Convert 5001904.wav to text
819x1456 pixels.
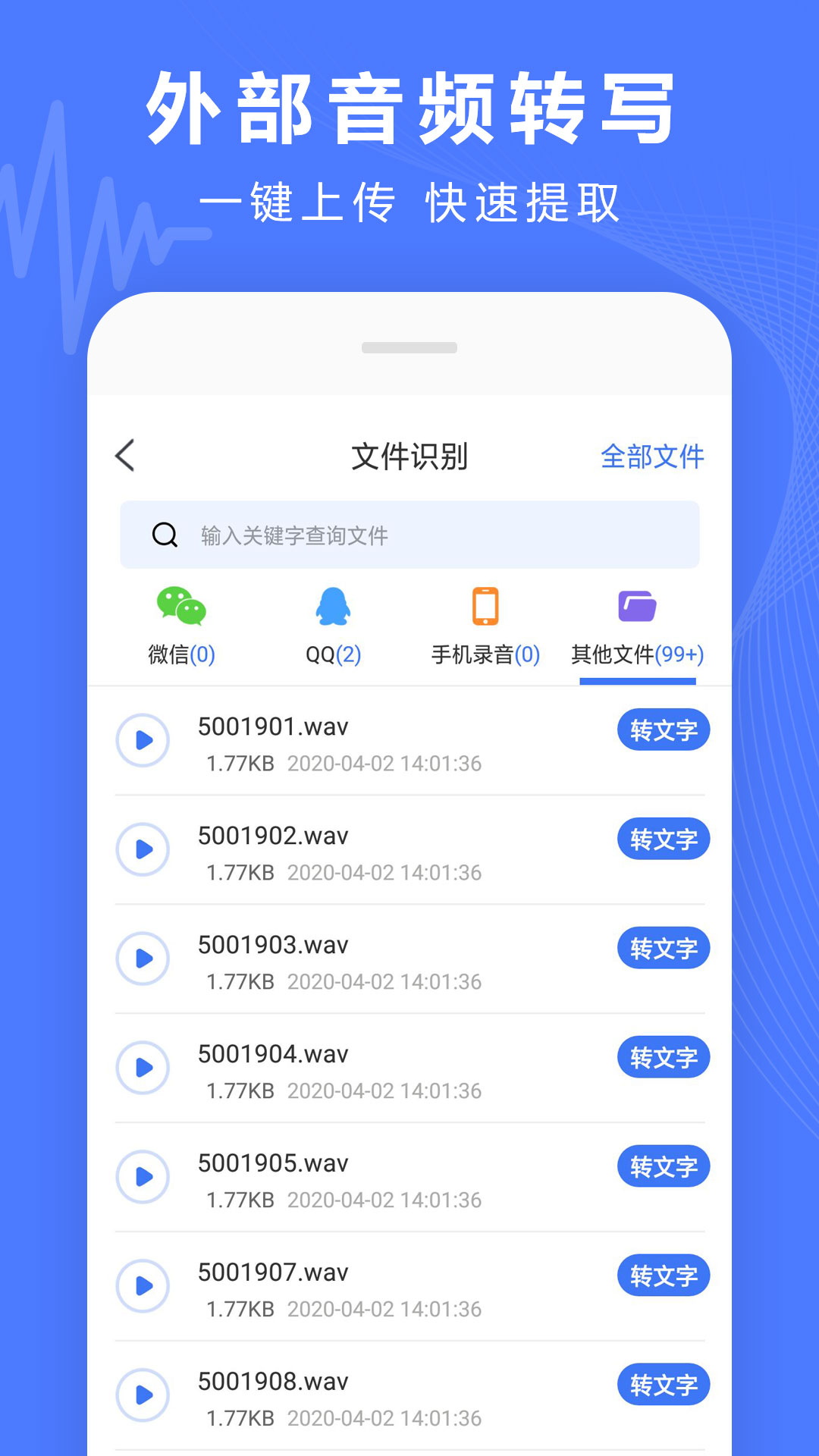(663, 1057)
